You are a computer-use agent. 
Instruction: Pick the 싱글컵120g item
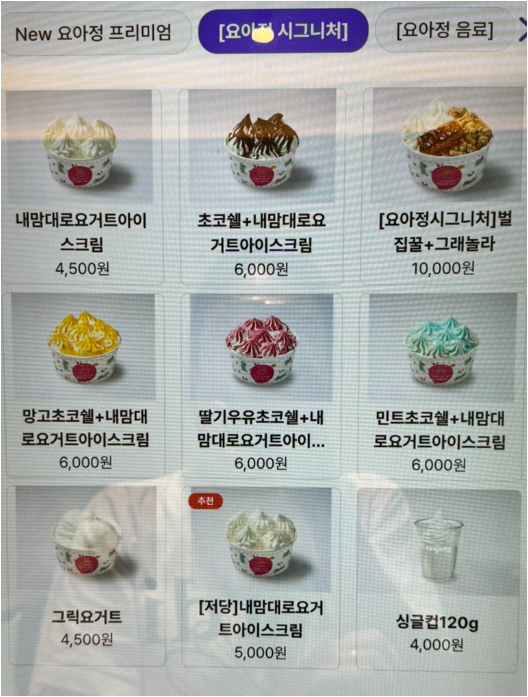coord(438,578)
